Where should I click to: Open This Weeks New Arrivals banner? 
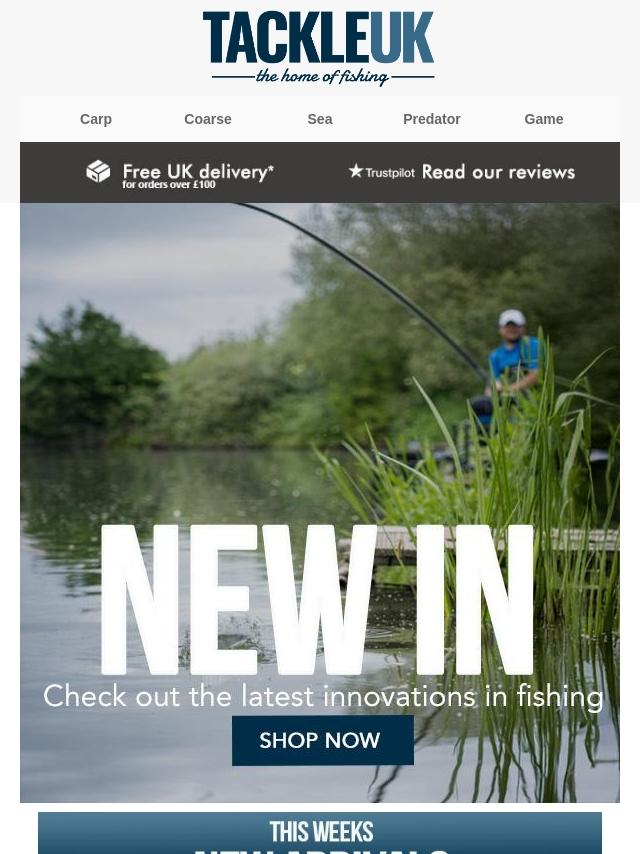pos(320,834)
